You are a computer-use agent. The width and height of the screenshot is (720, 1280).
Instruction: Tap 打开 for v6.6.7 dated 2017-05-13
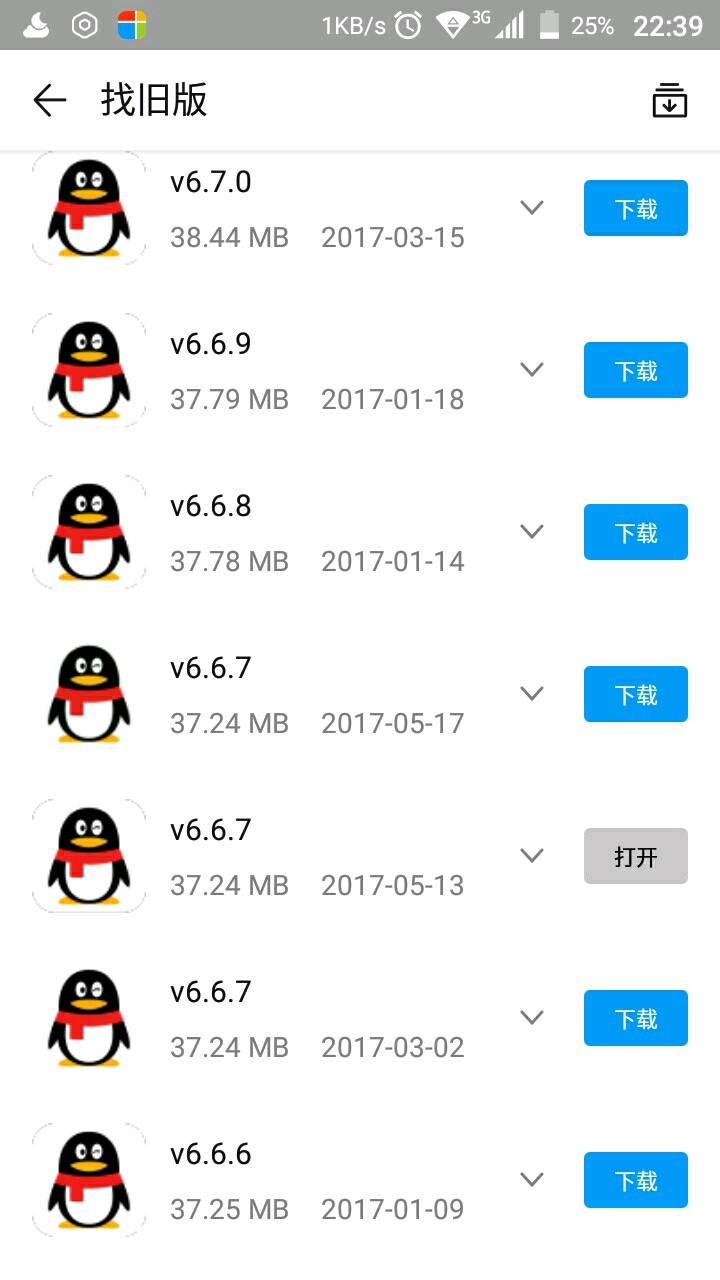(x=635, y=856)
